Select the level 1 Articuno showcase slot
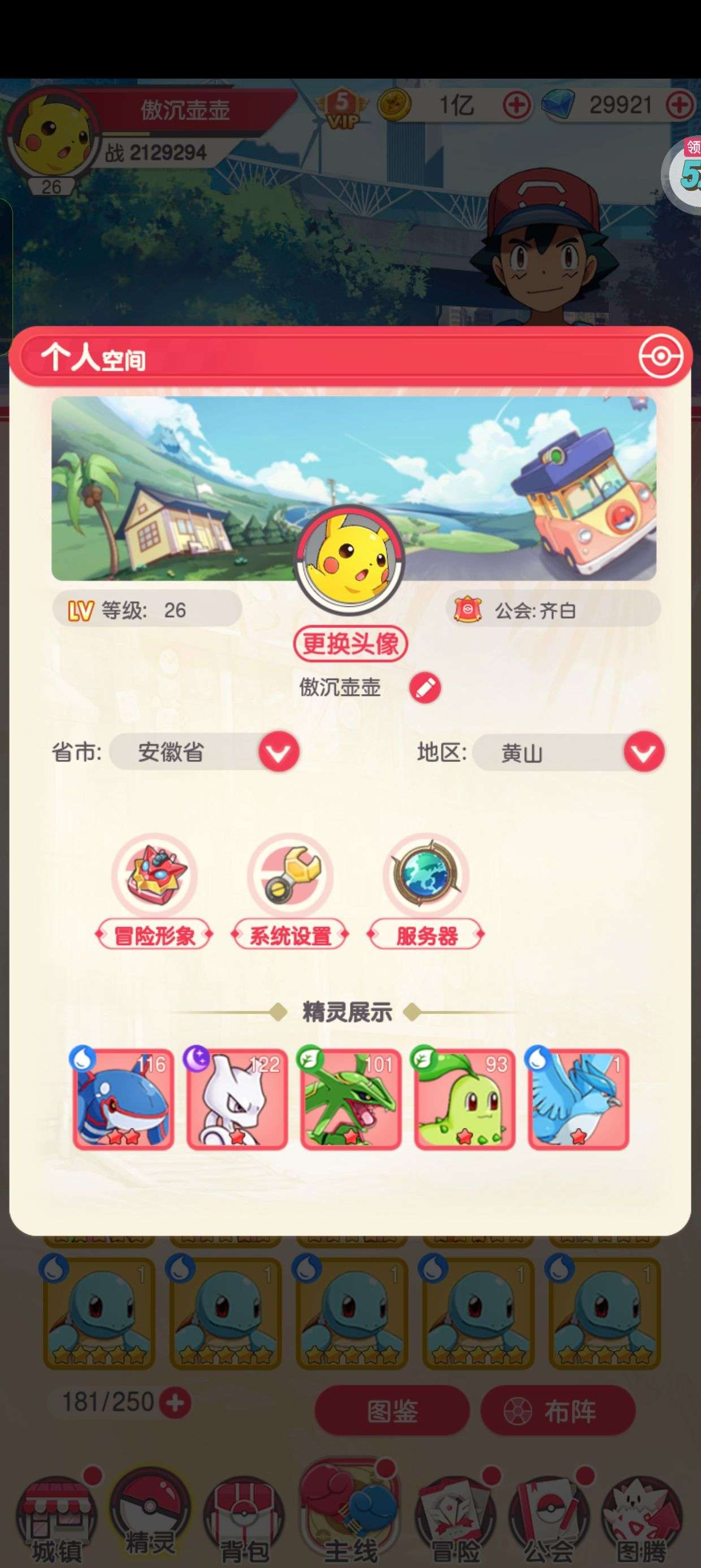Viewport: 701px width, 1568px height. click(577, 1098)
